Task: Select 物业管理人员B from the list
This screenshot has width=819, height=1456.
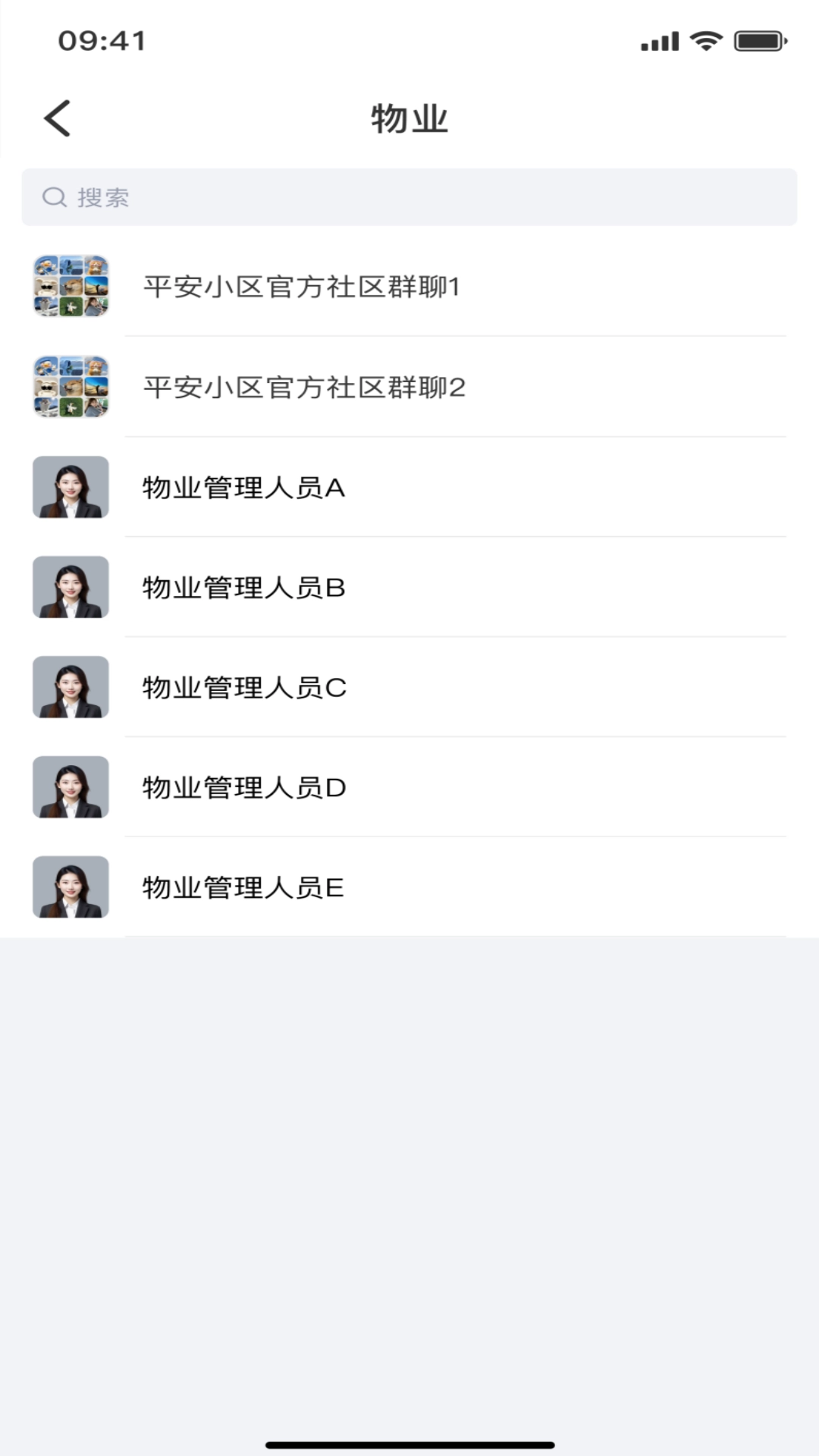Action: [244, 588]
